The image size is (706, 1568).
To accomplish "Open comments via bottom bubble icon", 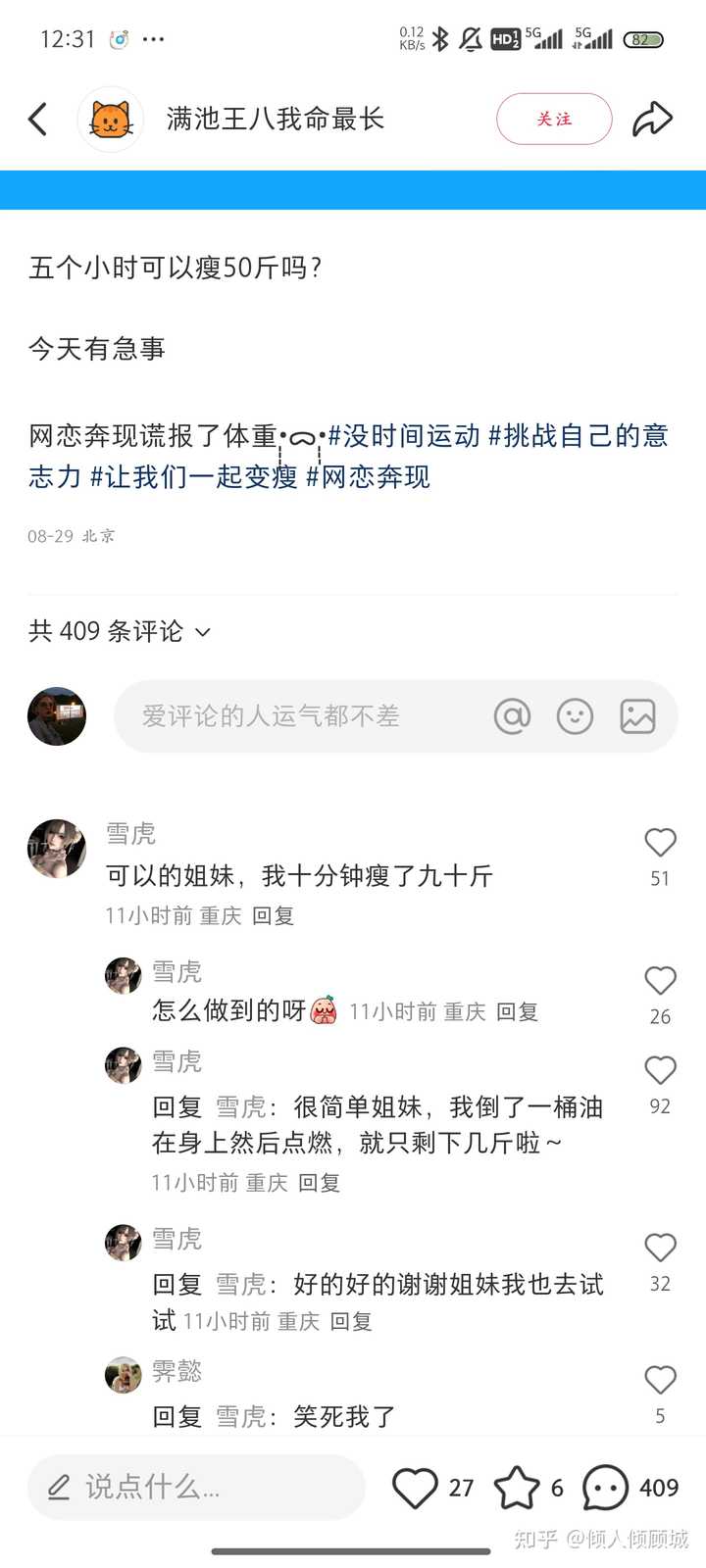I will [x=605, y=1488].
